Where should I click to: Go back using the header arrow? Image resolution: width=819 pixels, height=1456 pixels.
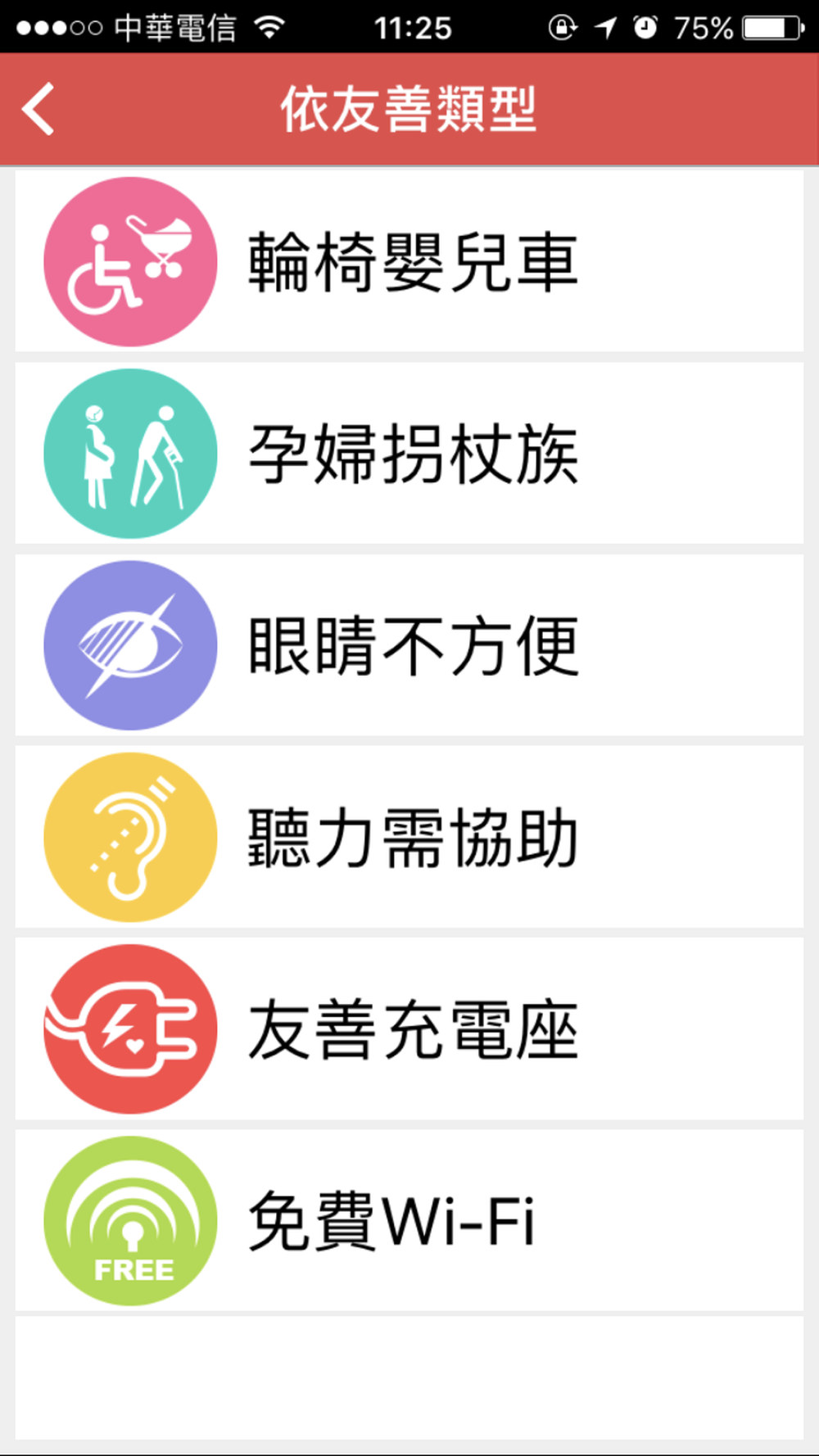(x=38, y=109)
